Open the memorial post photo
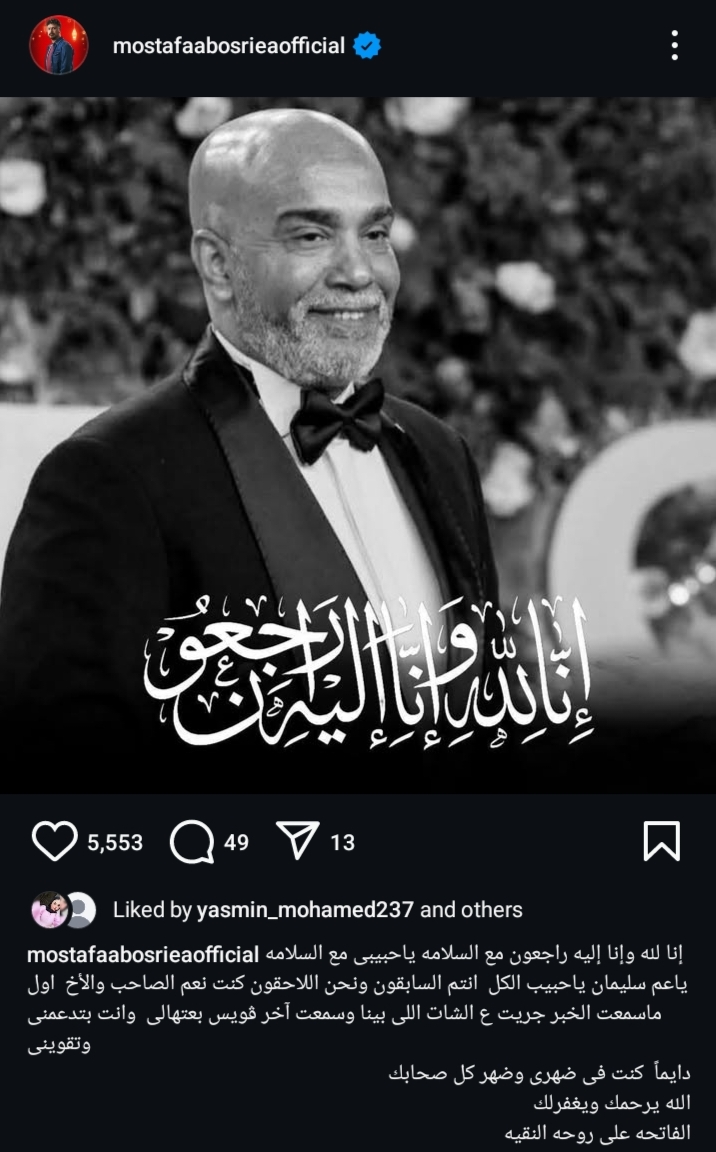 pos(358,445)
